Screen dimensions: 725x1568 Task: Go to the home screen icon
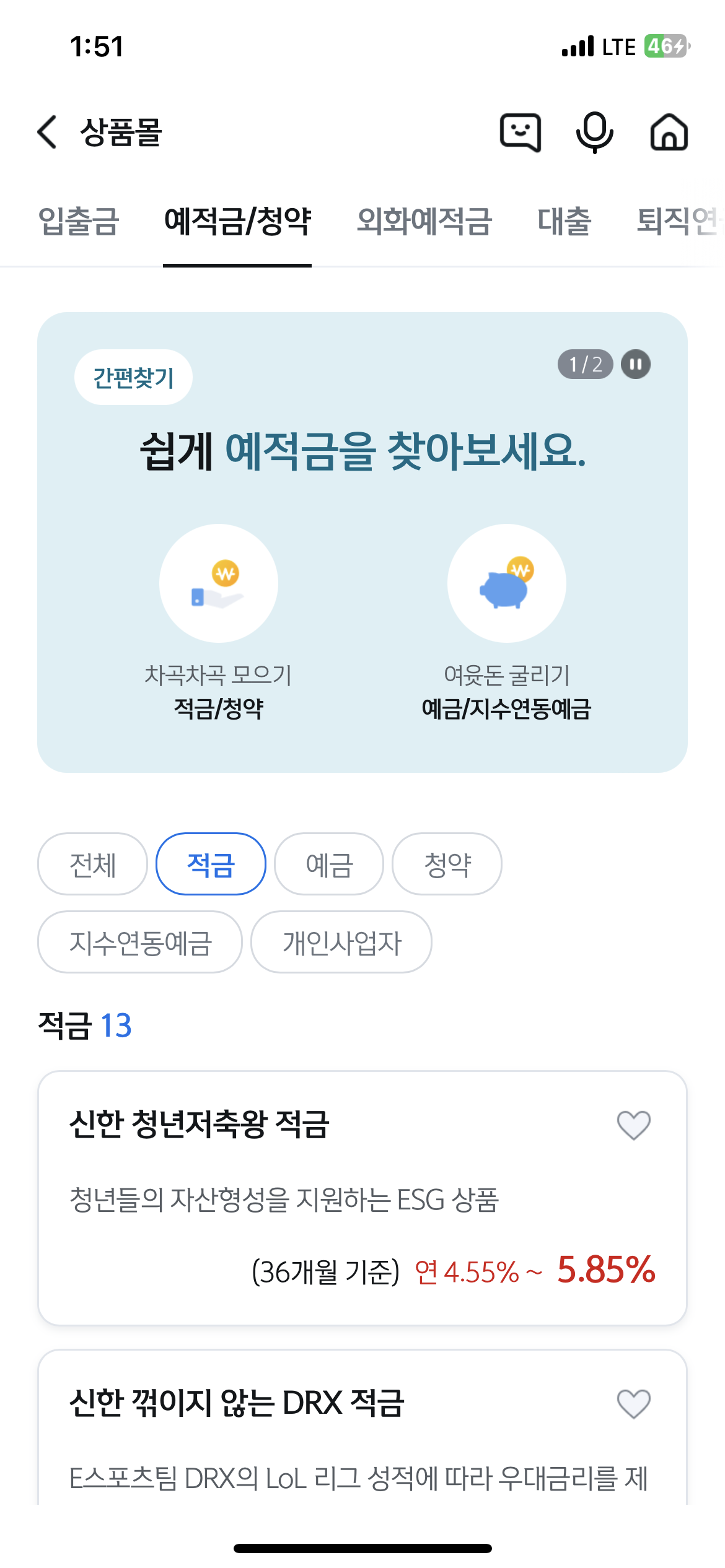tap(669, 133)
